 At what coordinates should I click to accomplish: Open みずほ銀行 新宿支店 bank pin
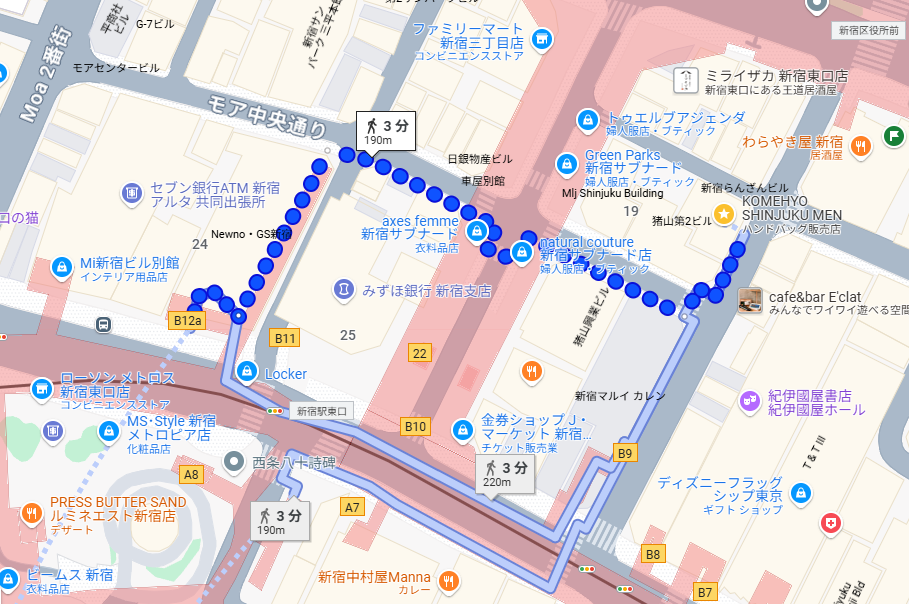pos(343,290)
